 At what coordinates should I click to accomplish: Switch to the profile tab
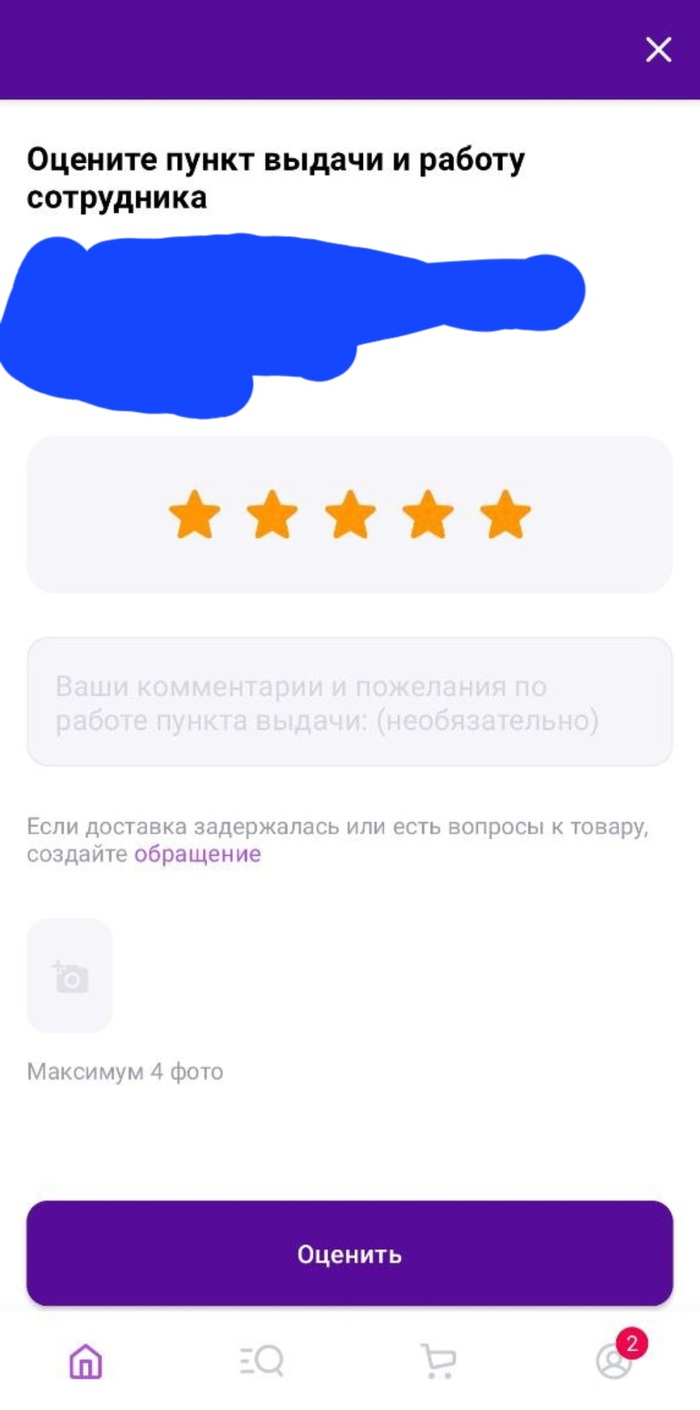click(614, 1361)
